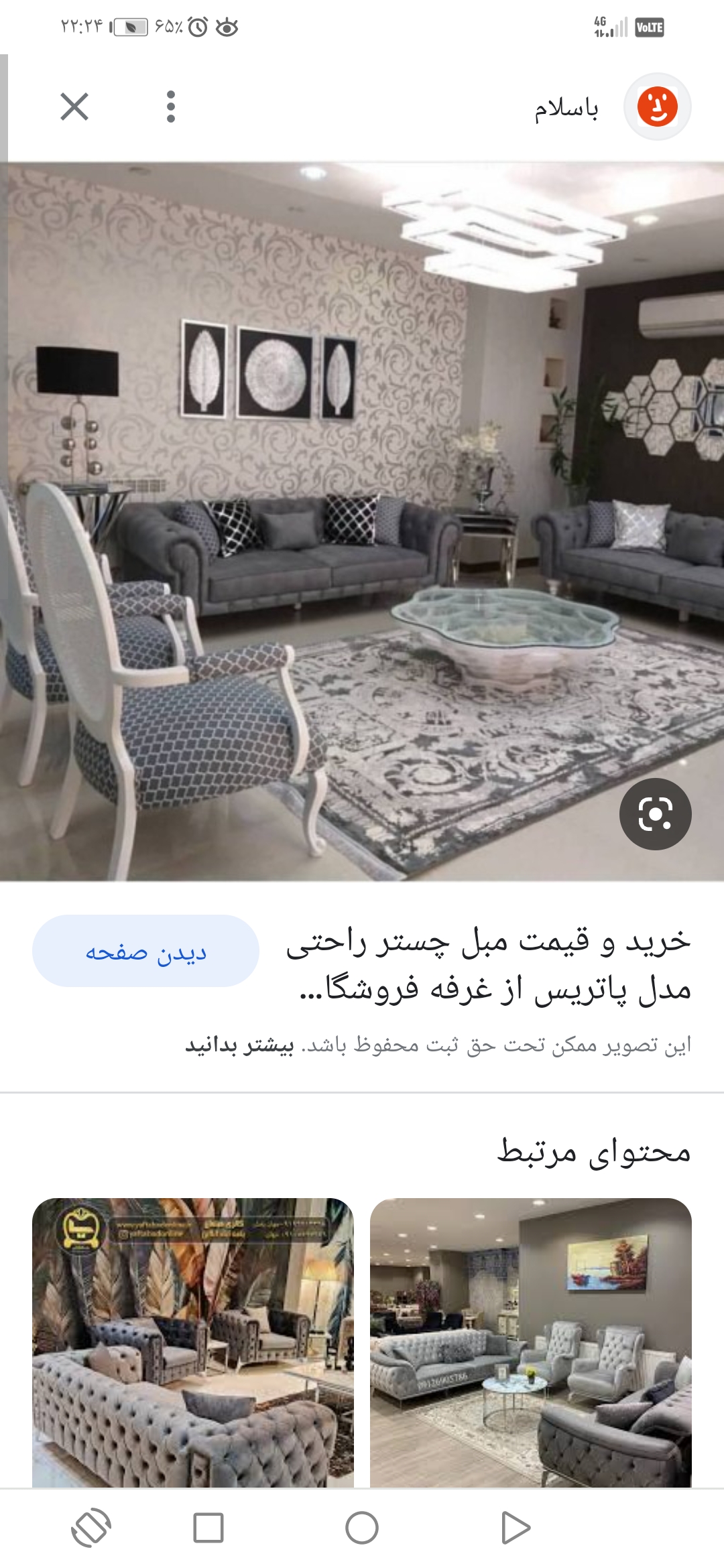The image size is (724, 1568).
Task: Open the product title خرید و قیمت مبل چستر
Action: tap(489, 964)
